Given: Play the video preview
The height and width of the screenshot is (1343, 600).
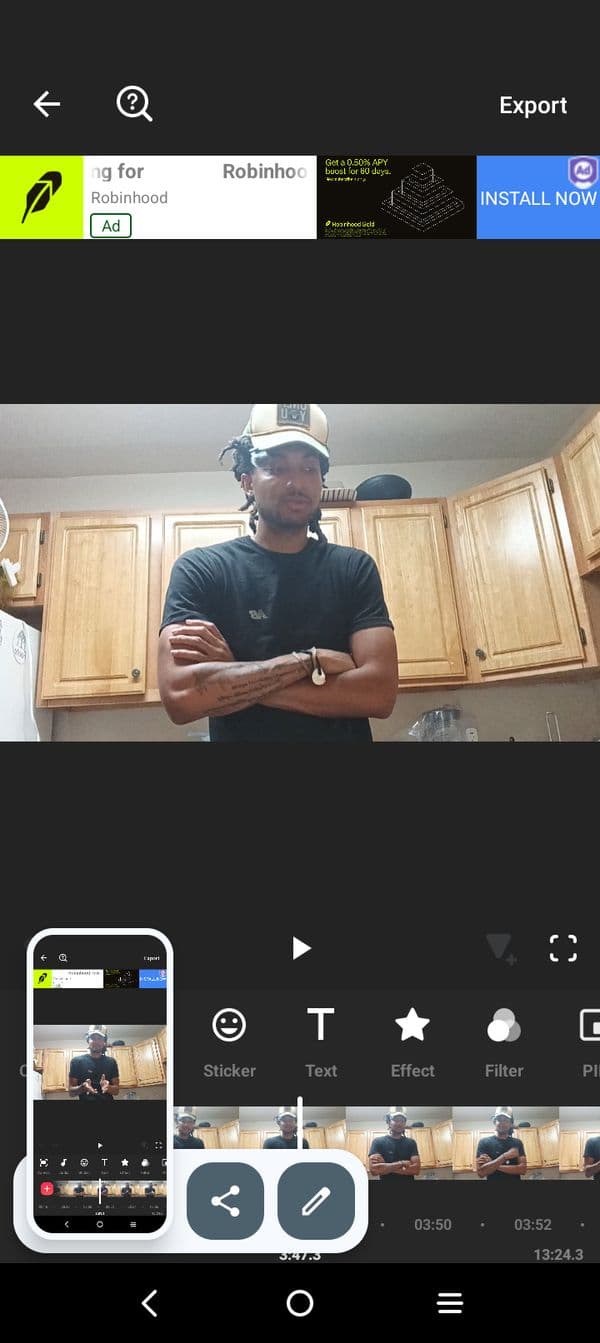Looking at the screenshot, I should [300, 948].
